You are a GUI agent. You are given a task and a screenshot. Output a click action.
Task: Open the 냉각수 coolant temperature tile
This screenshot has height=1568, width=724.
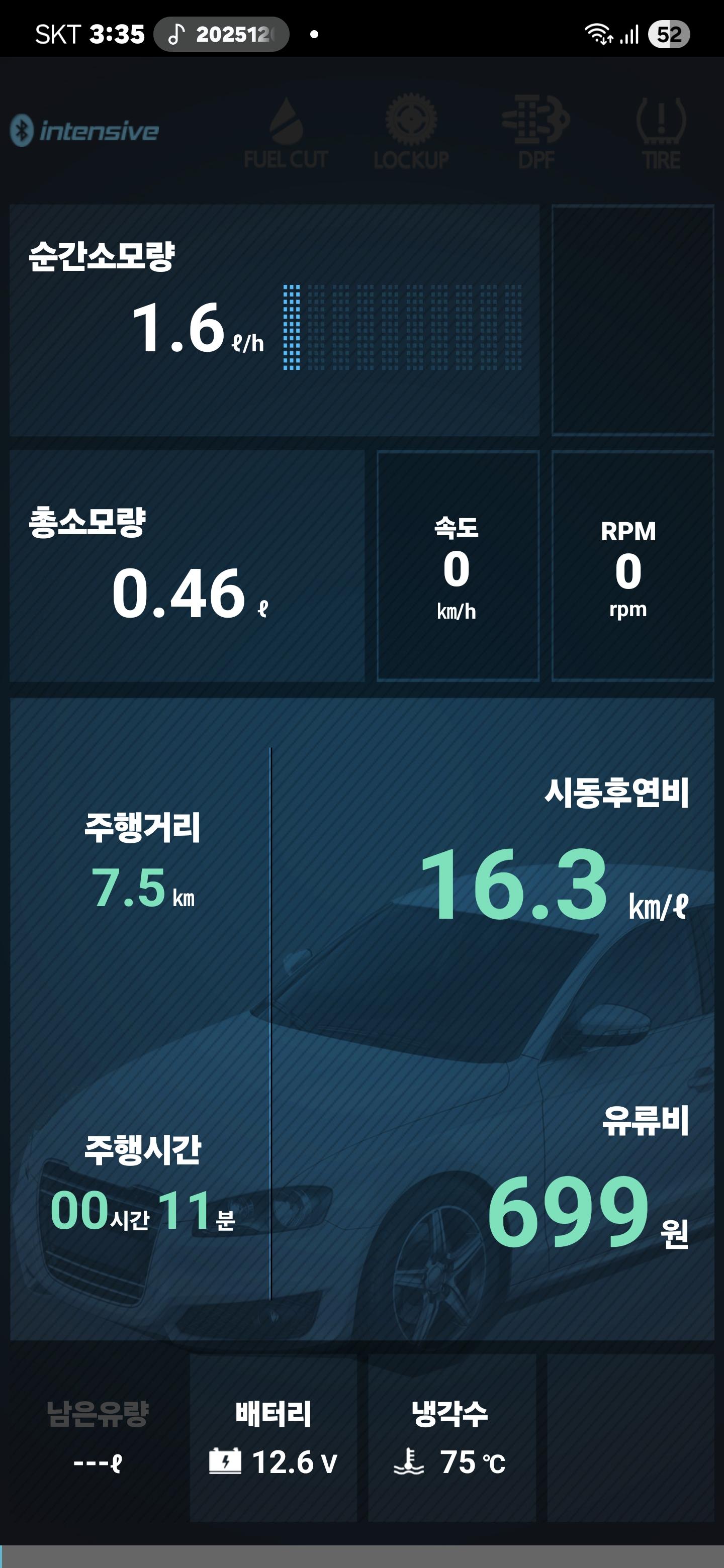pyautogui.click(x=451, y=1438)
